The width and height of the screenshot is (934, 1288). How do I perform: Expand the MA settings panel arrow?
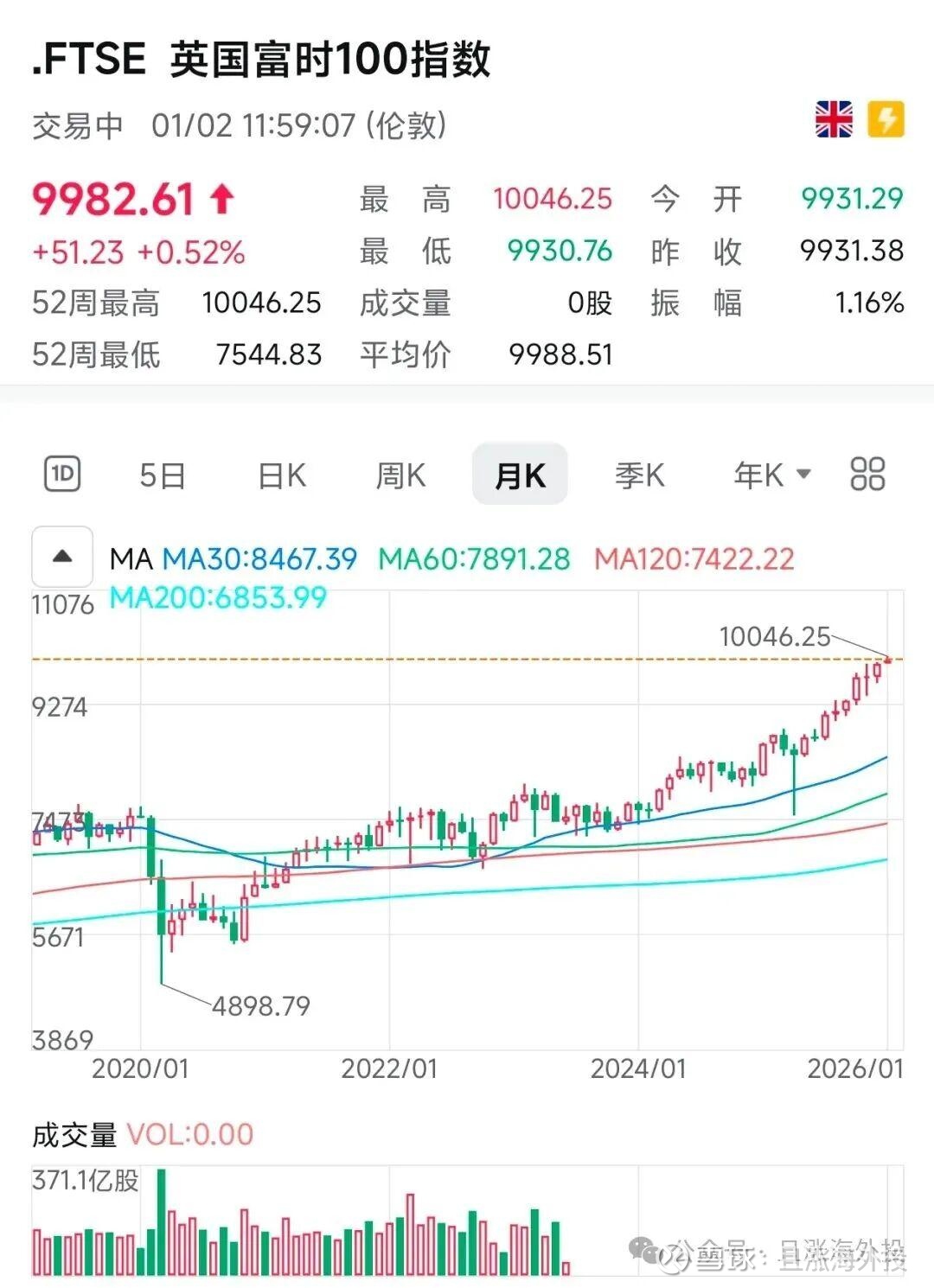pos(61,558)
